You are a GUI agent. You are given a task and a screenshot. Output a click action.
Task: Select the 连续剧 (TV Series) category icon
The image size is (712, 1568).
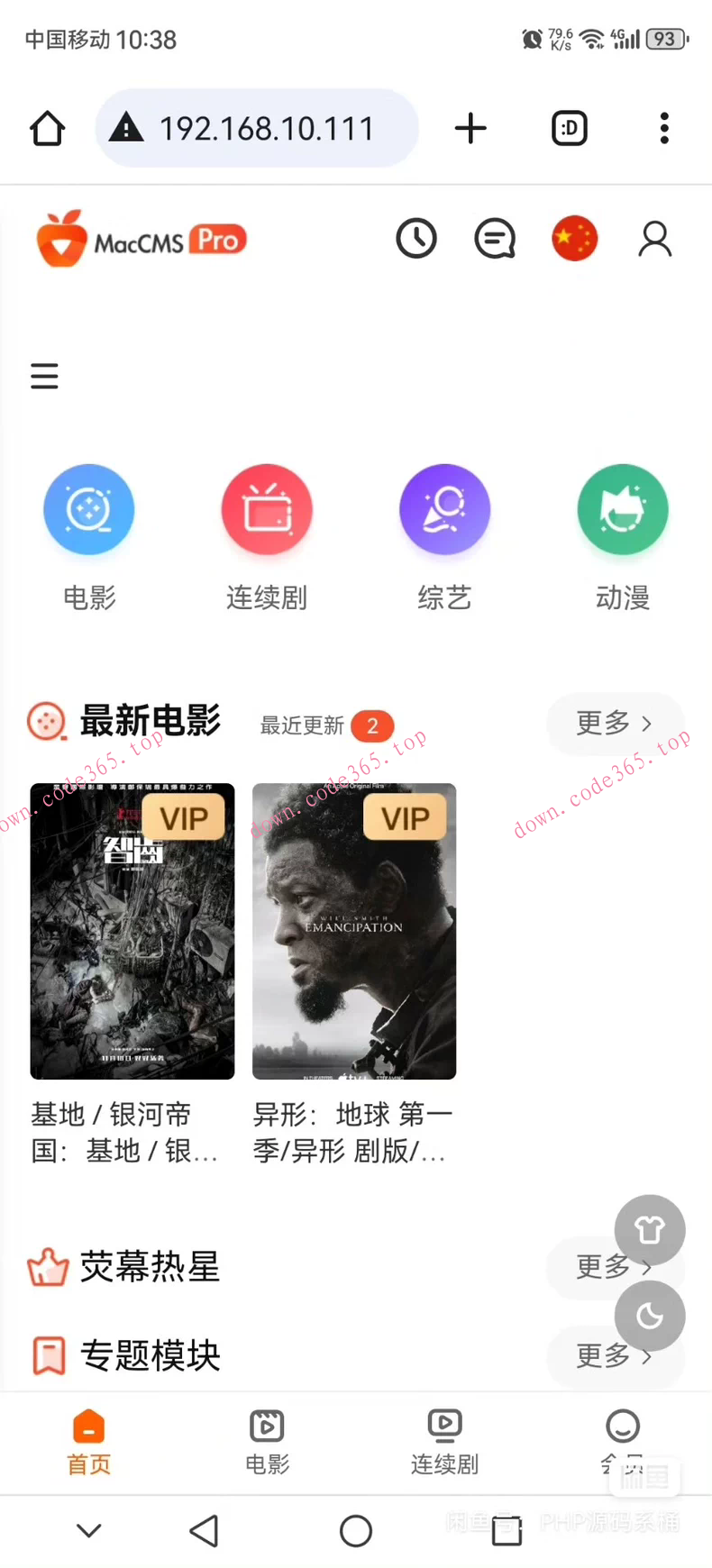(x=266, y=509)
